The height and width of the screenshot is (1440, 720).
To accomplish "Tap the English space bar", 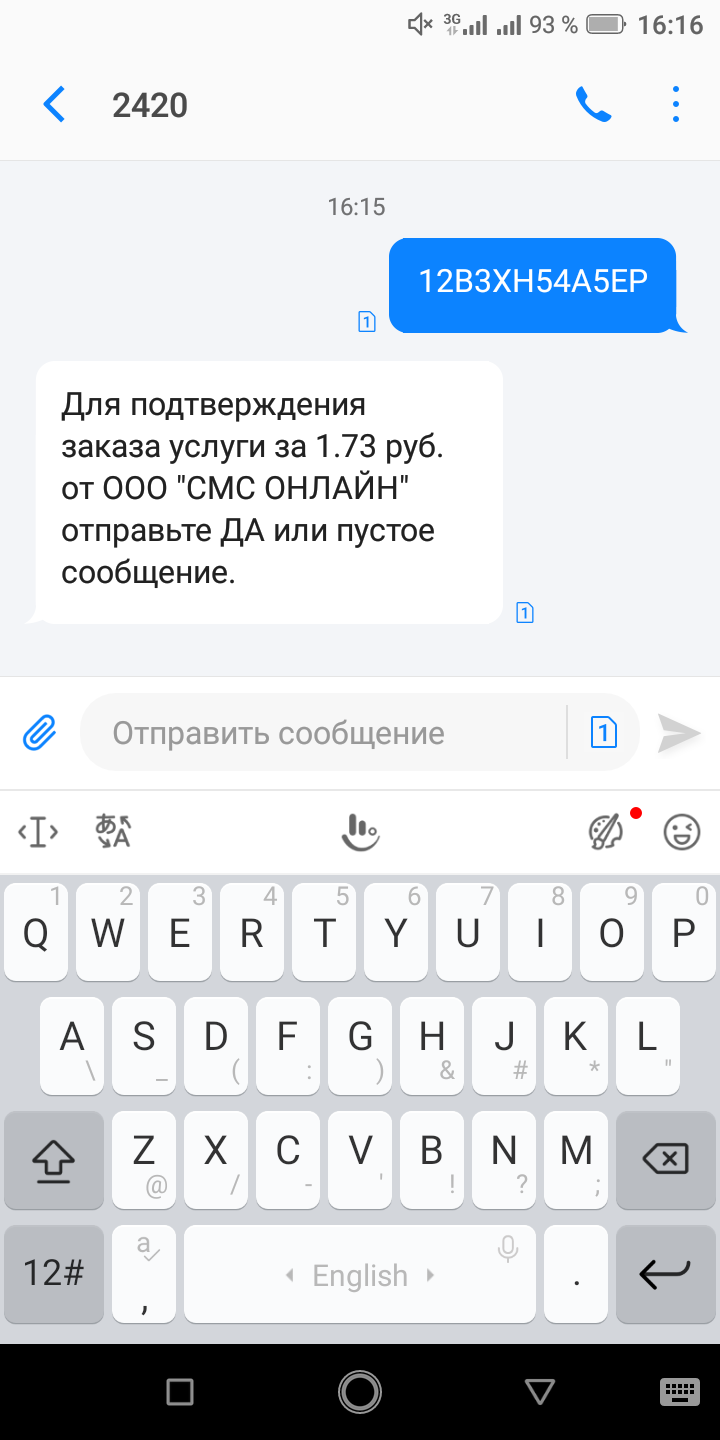I will (360, 1273).
